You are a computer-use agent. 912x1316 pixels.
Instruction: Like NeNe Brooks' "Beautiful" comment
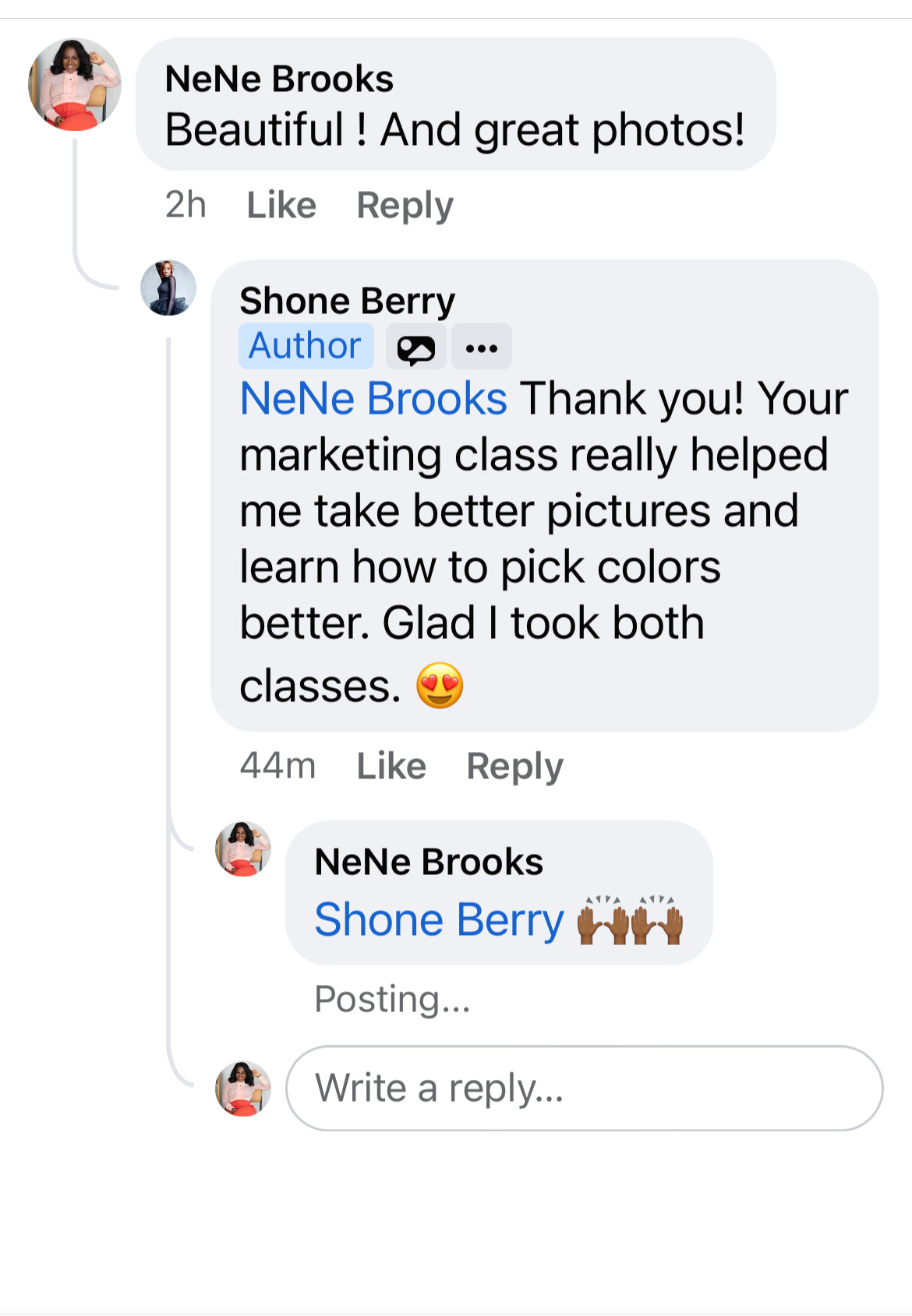[x=281, y=206]
